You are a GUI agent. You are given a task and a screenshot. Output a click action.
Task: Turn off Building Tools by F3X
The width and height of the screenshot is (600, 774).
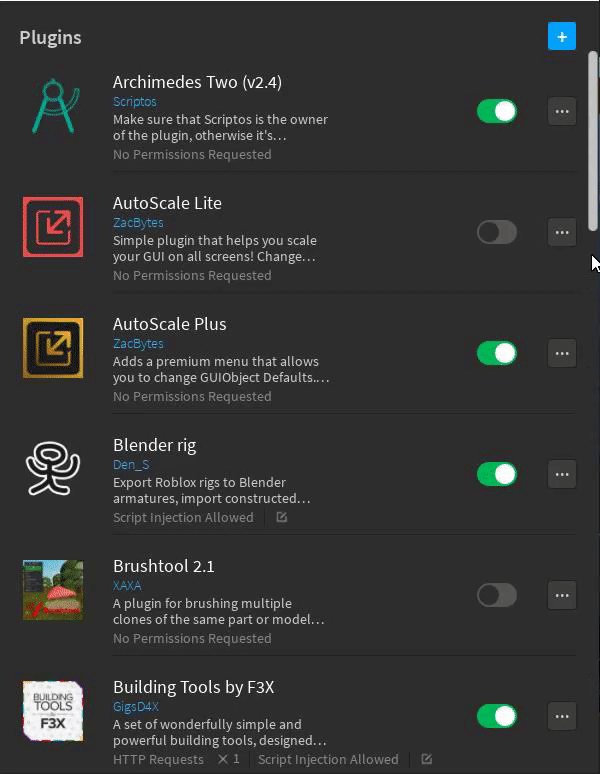click(x=497, y=716)
